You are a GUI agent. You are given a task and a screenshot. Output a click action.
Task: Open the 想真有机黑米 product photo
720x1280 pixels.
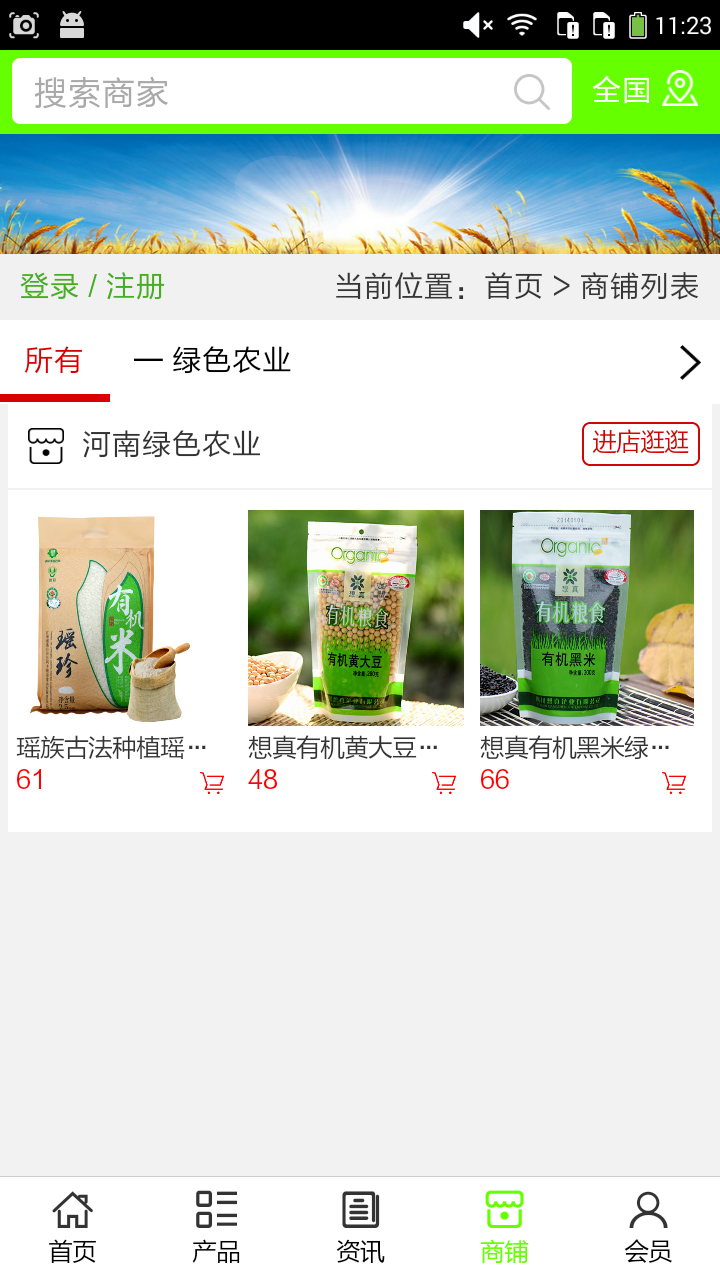587,617
